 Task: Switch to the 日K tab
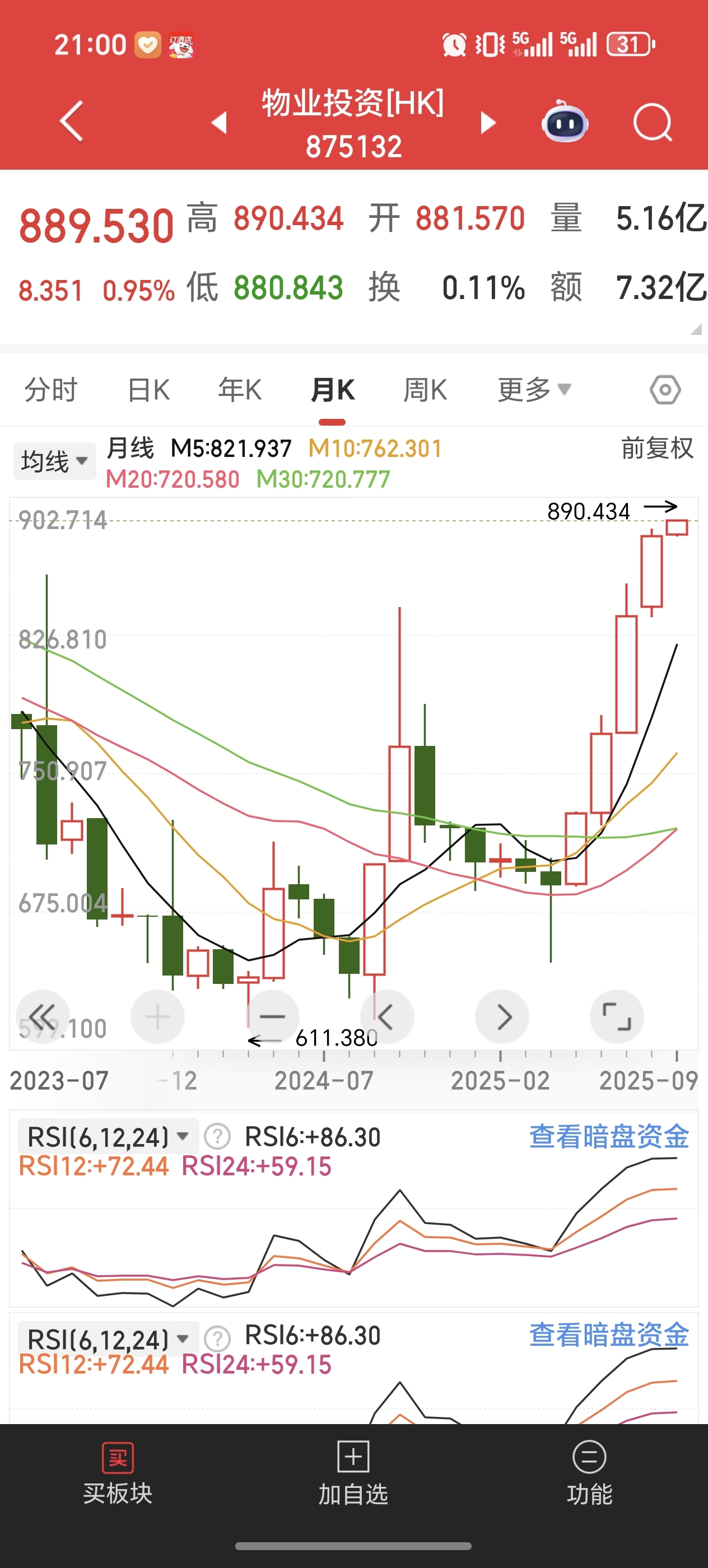pos(148,390)
